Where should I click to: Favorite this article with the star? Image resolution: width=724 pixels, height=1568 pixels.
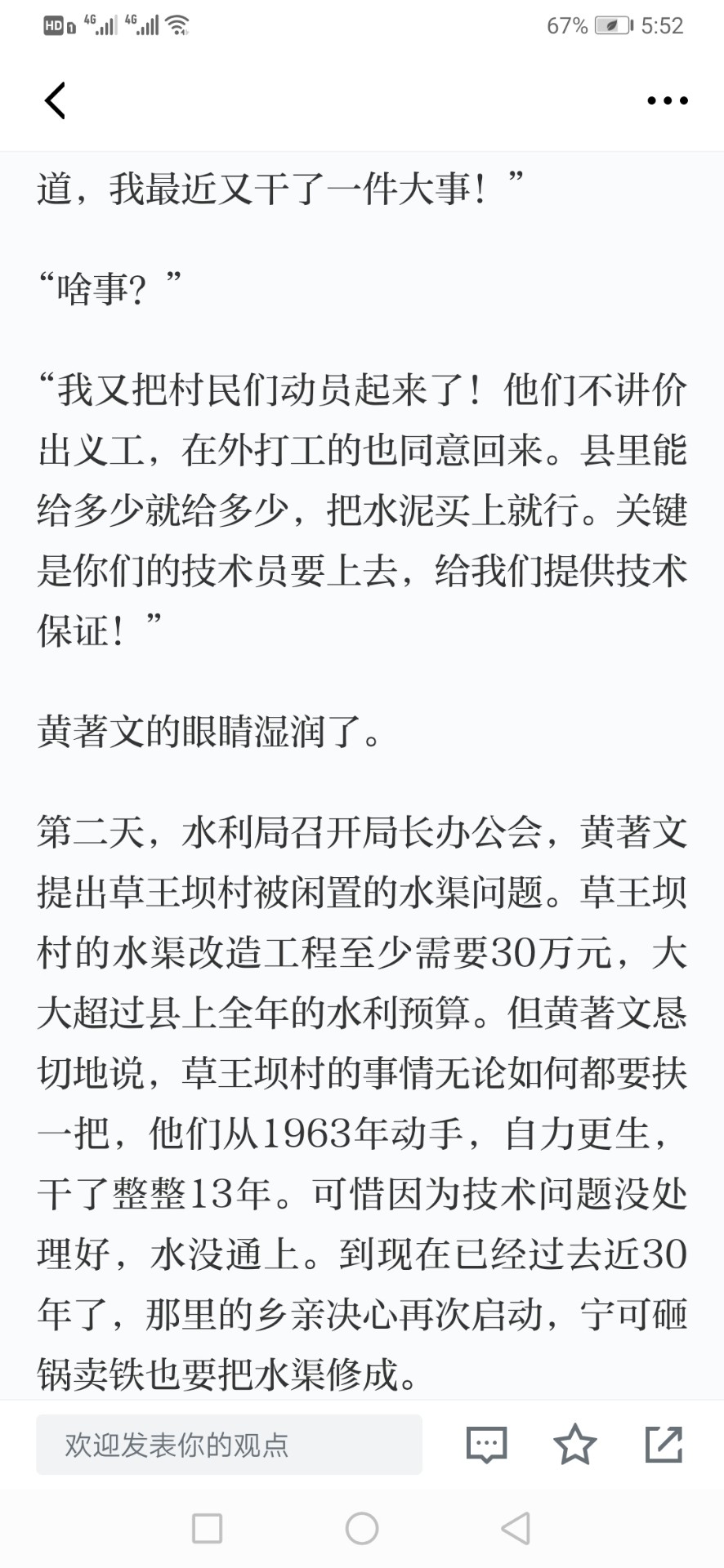[575, 1444]
